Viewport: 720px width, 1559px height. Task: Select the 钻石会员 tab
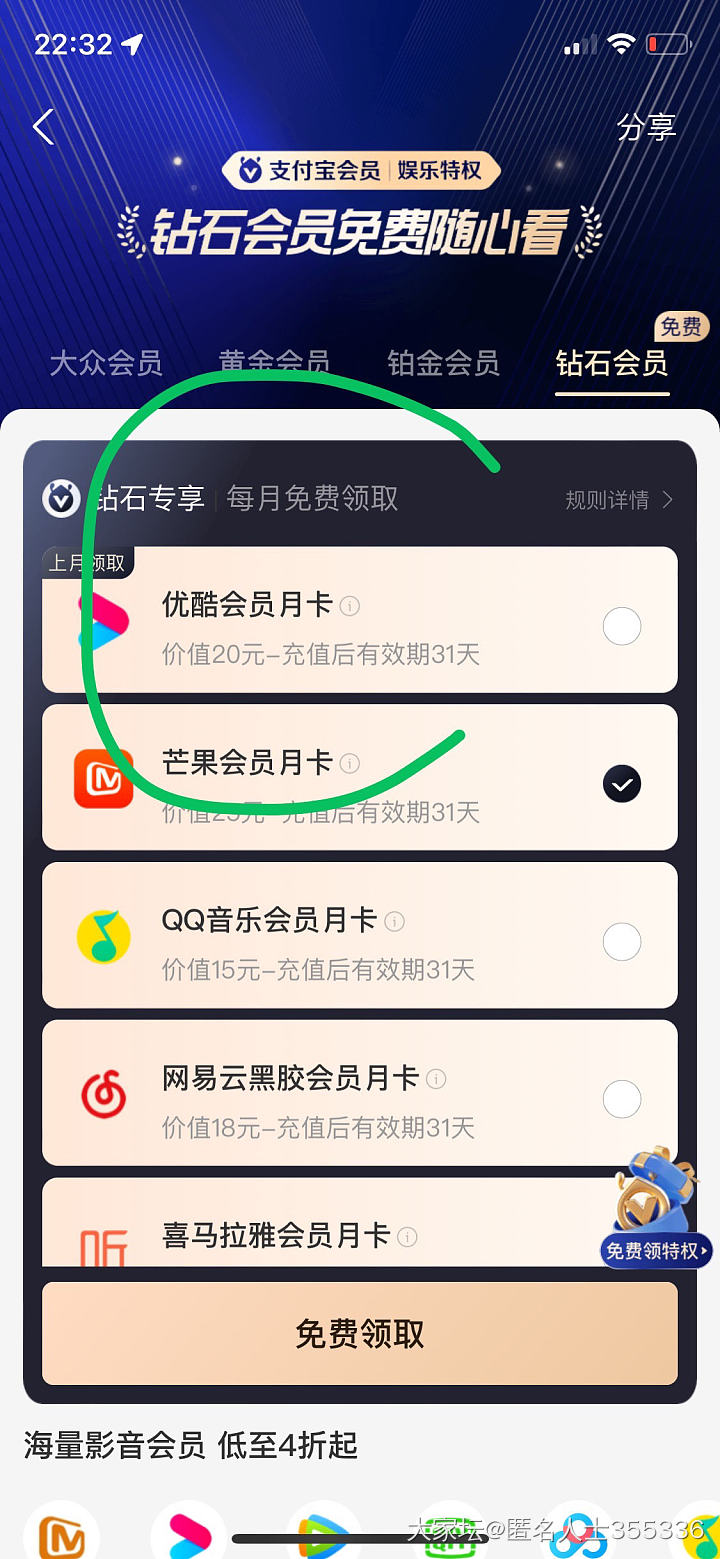[x=612, y=363]
